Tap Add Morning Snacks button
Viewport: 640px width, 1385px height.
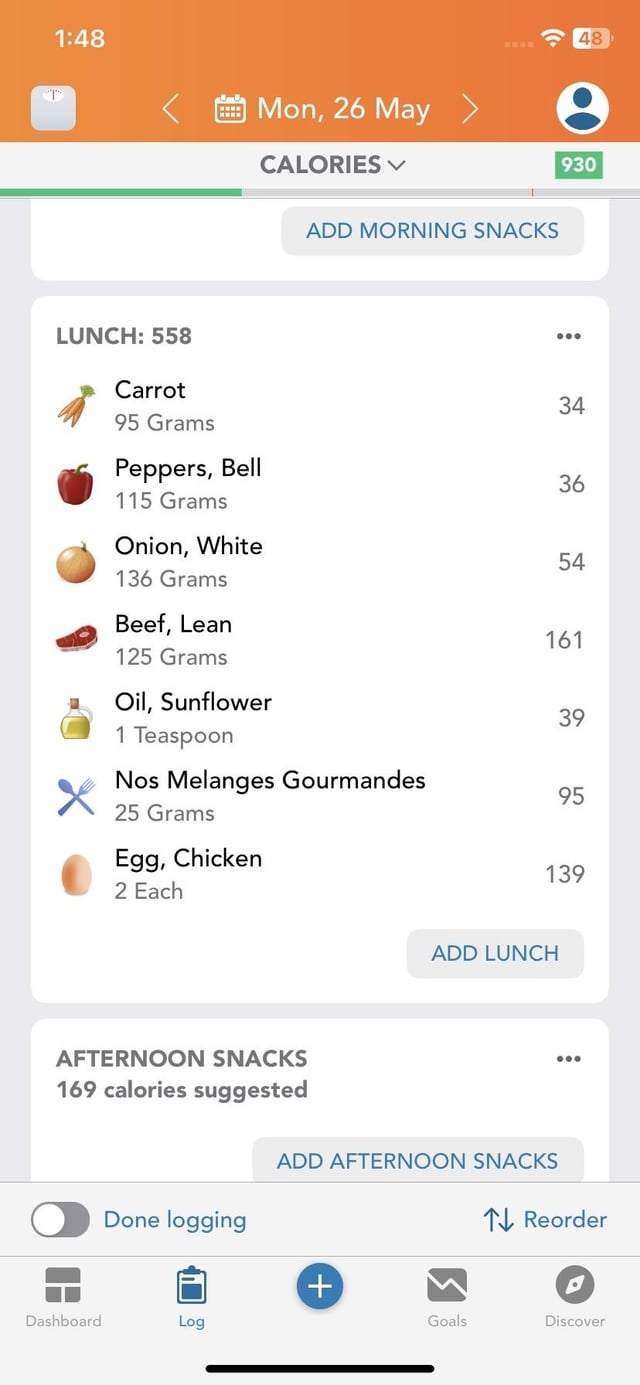tap(432, 231)
